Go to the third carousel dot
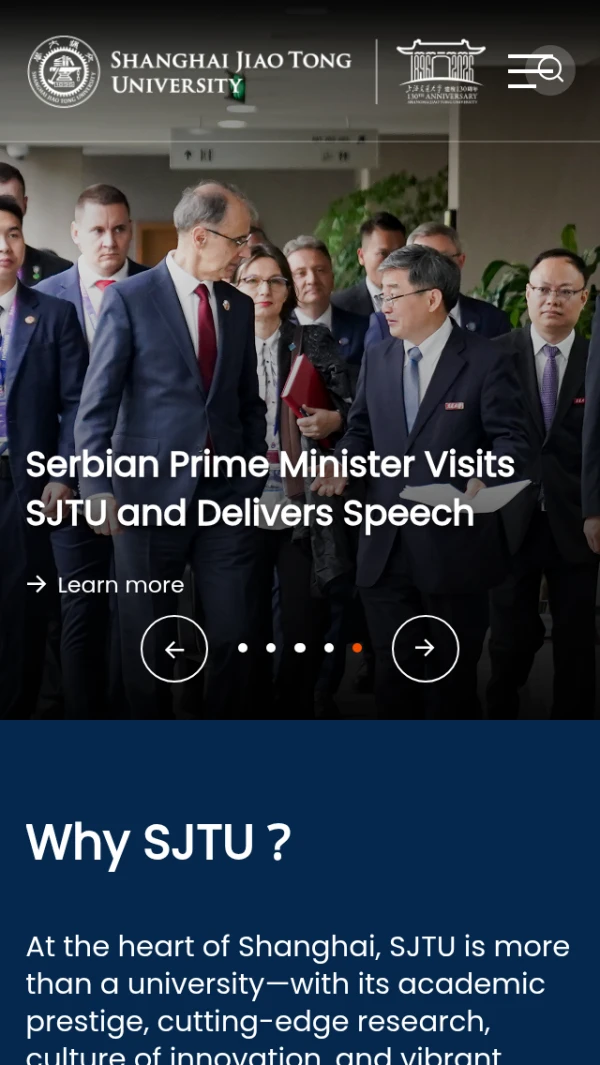 [300, 648]
